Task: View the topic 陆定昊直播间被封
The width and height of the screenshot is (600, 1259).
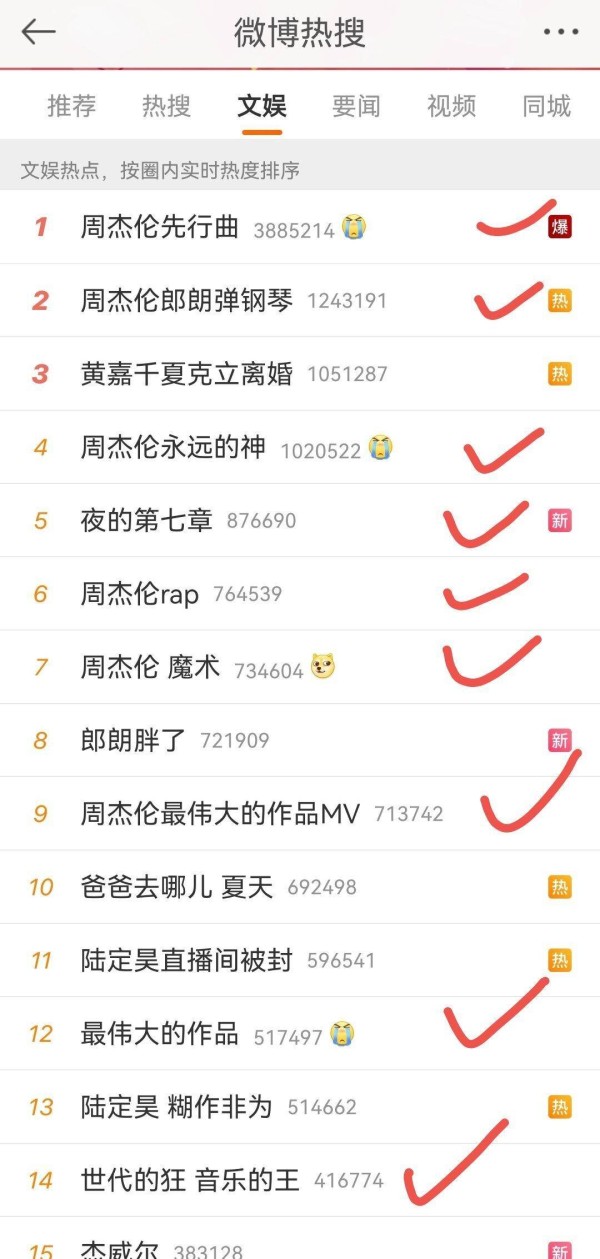Action: point(300,960)
